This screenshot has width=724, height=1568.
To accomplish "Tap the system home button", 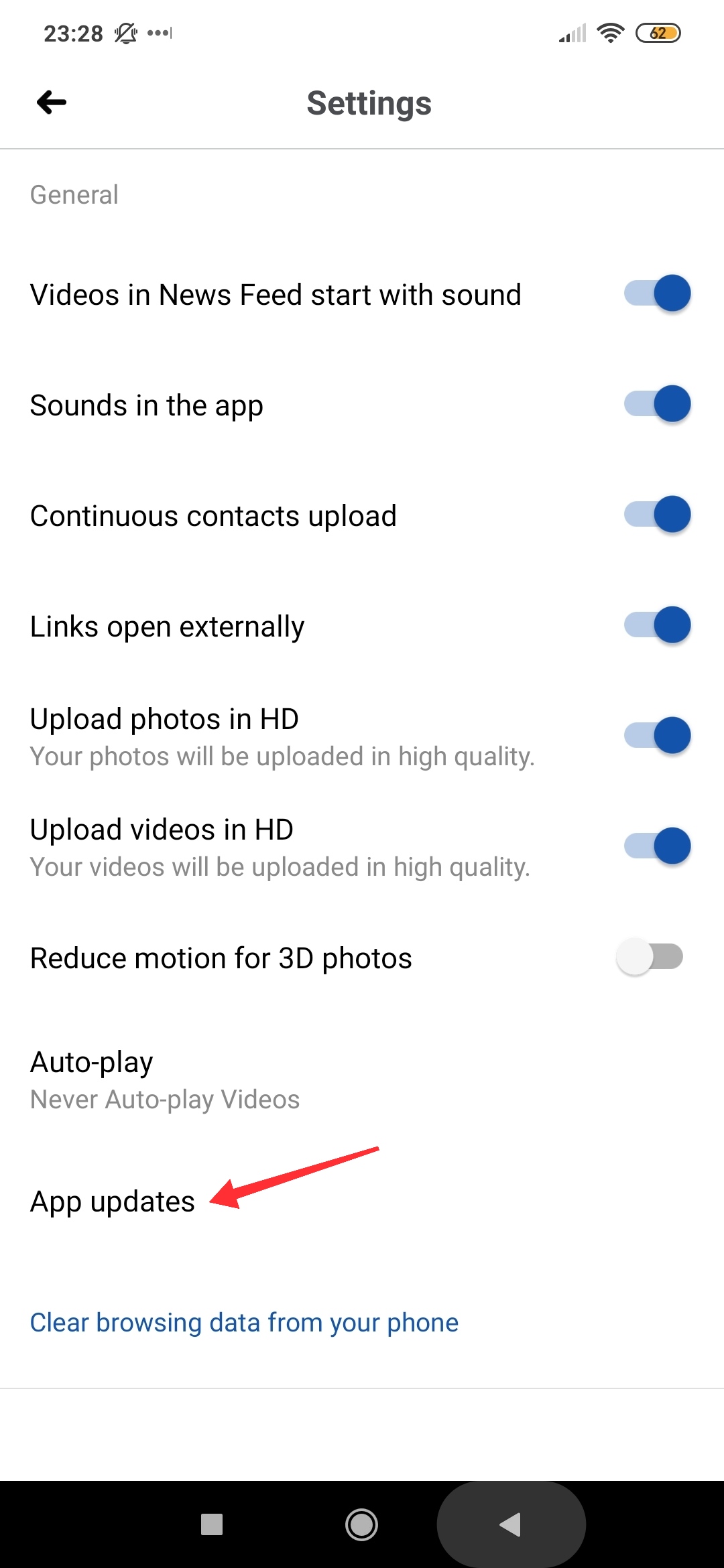I will pyautogui.click(x=361, y=1524).
